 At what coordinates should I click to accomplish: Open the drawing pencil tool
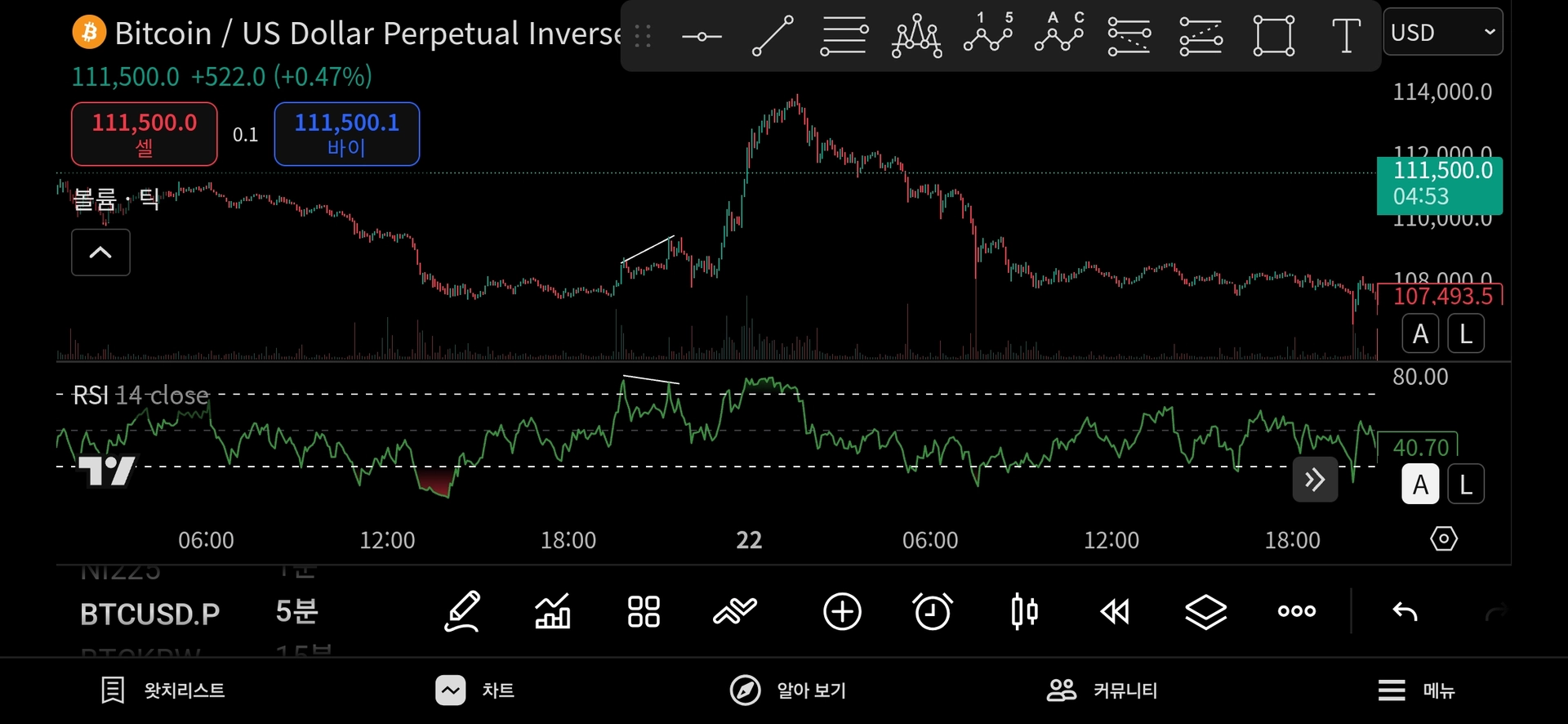coord(462,611)
